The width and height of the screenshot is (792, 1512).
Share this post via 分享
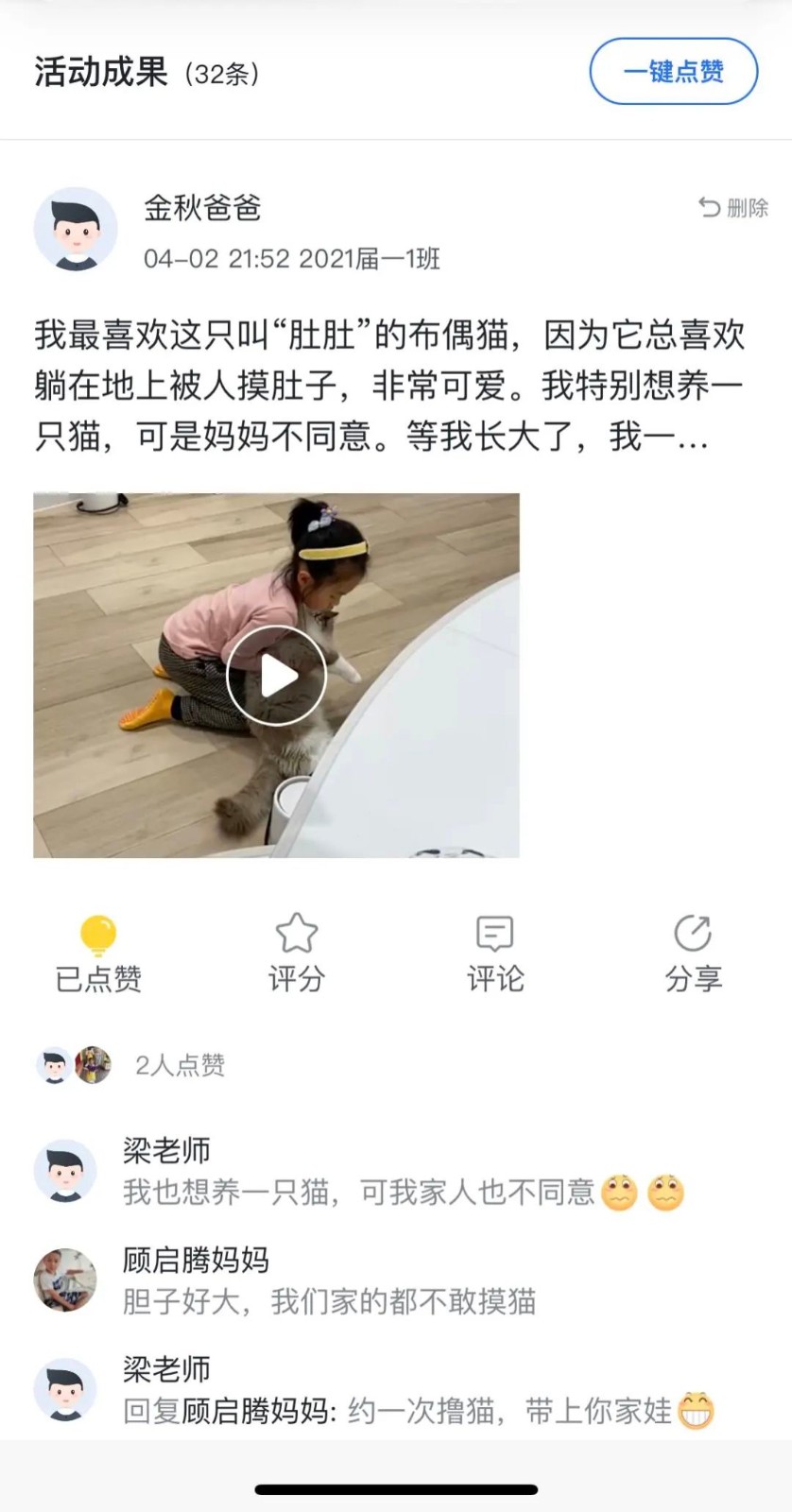[x=693, y=954]
